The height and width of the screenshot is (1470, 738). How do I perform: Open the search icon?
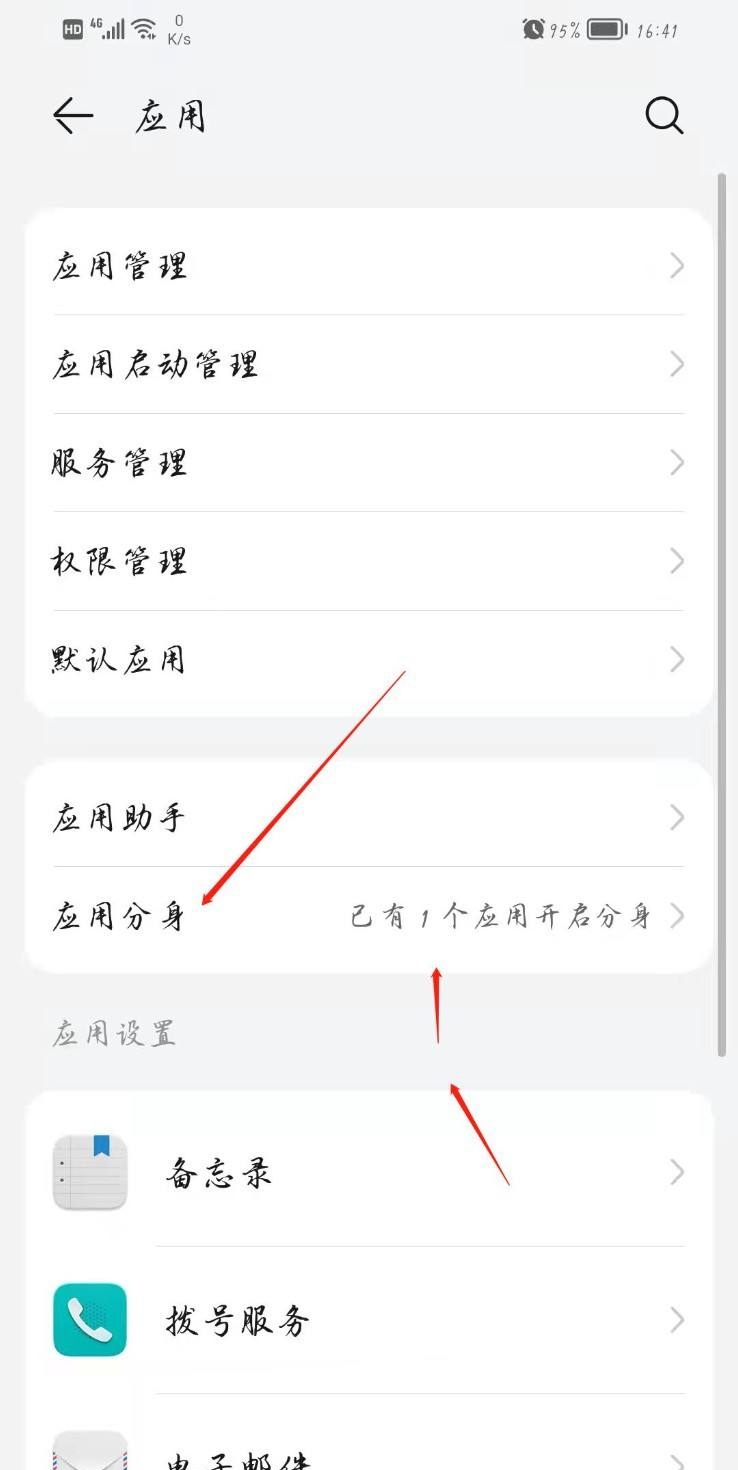[664, 117]
